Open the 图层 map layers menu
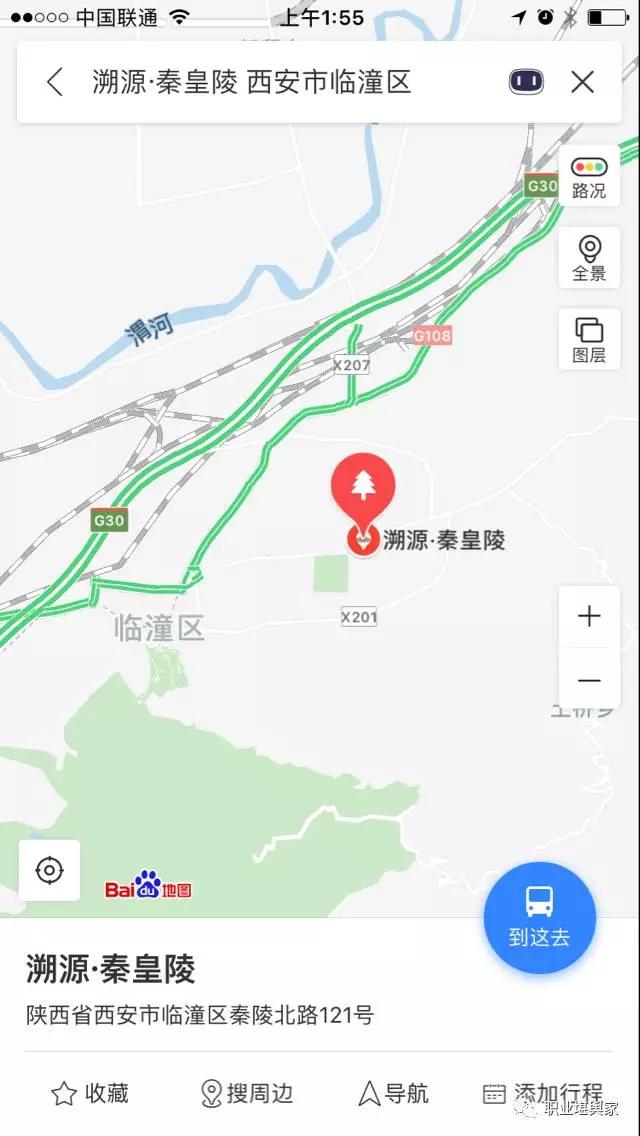This screenshot has height=1136, width=640. click(589, 340)
